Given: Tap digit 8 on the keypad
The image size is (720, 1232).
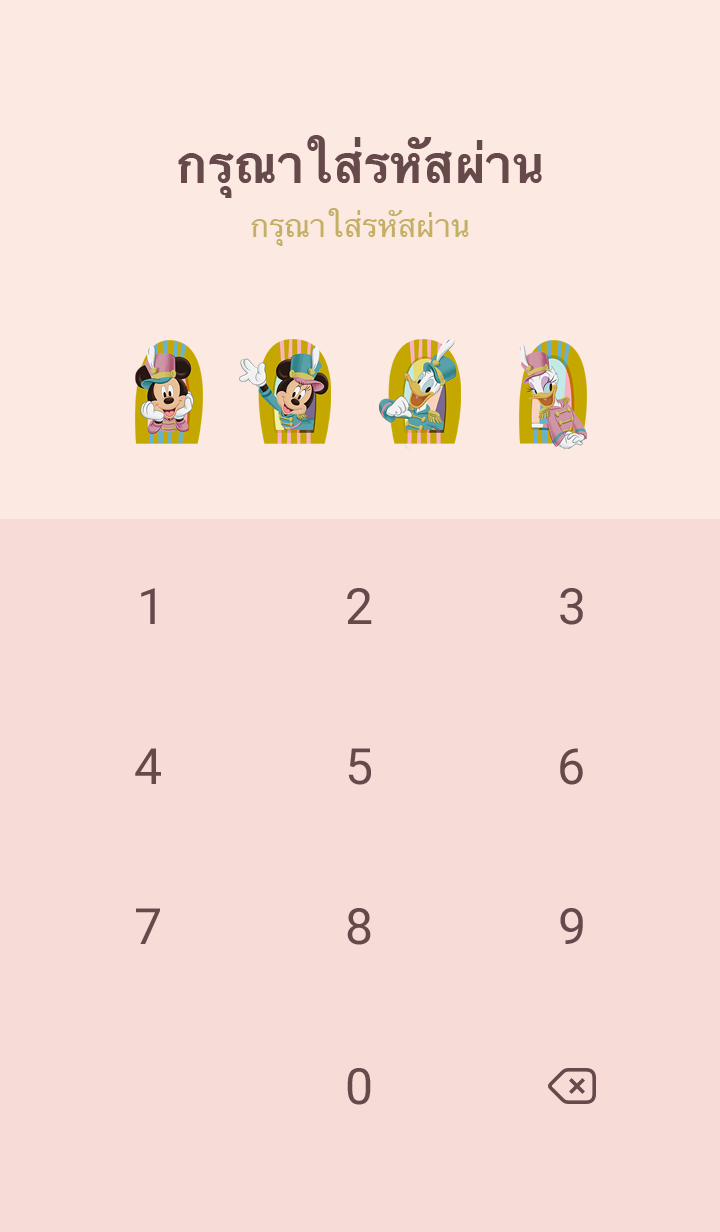Looking at the screenshot, I should [359, 927].
